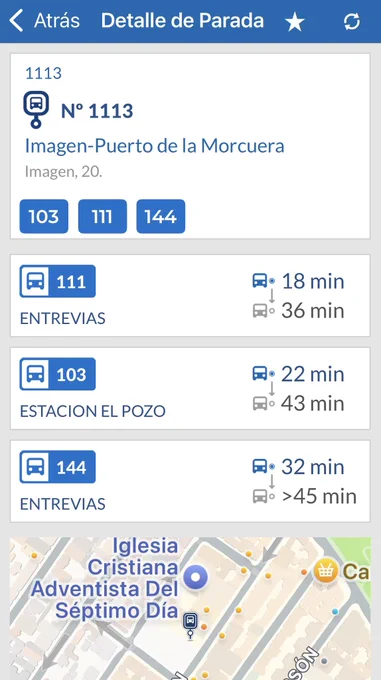Go back with the Atrás button

coord(44,21)
